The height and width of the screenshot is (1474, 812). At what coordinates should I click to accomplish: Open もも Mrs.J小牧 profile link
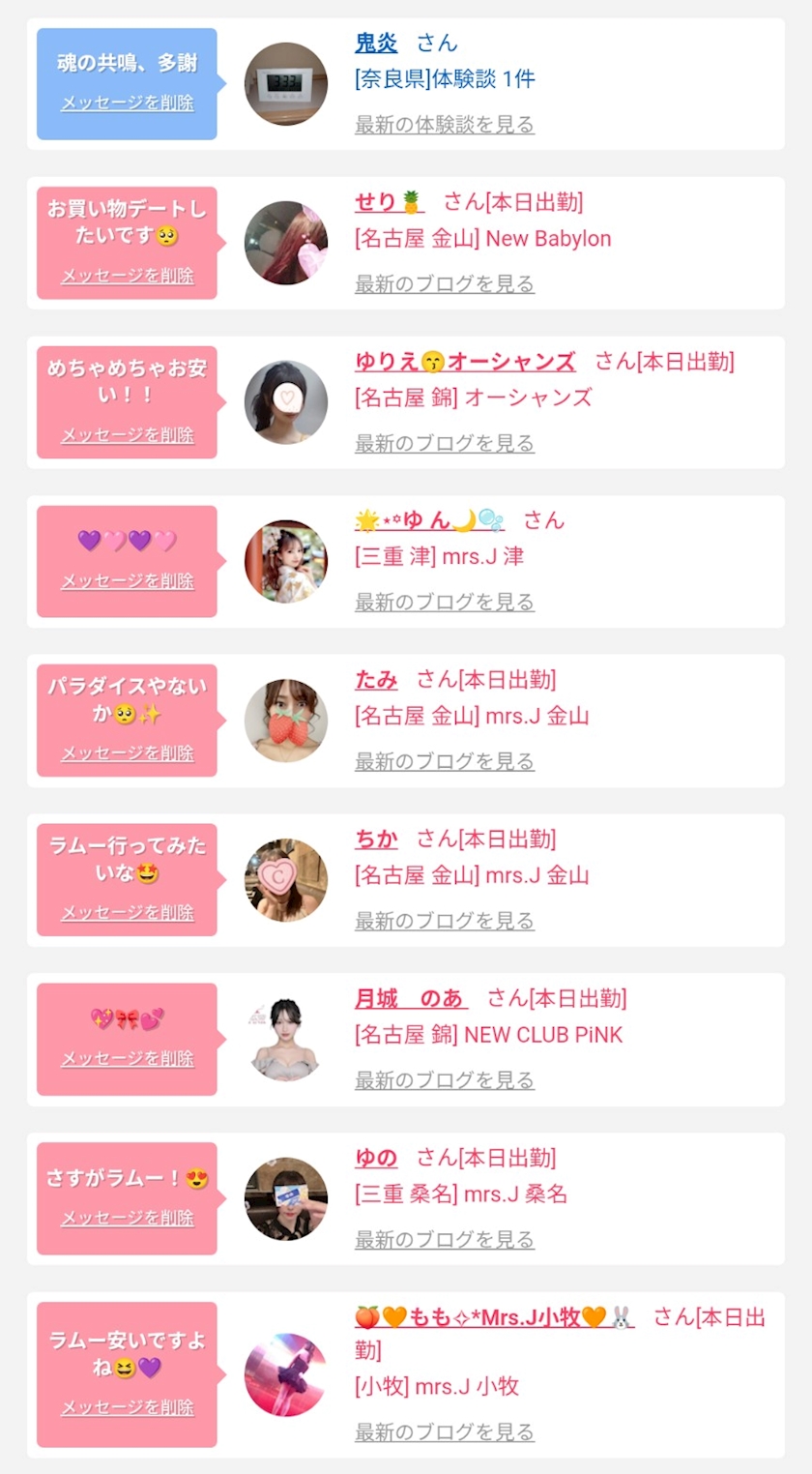(494, 1317)
